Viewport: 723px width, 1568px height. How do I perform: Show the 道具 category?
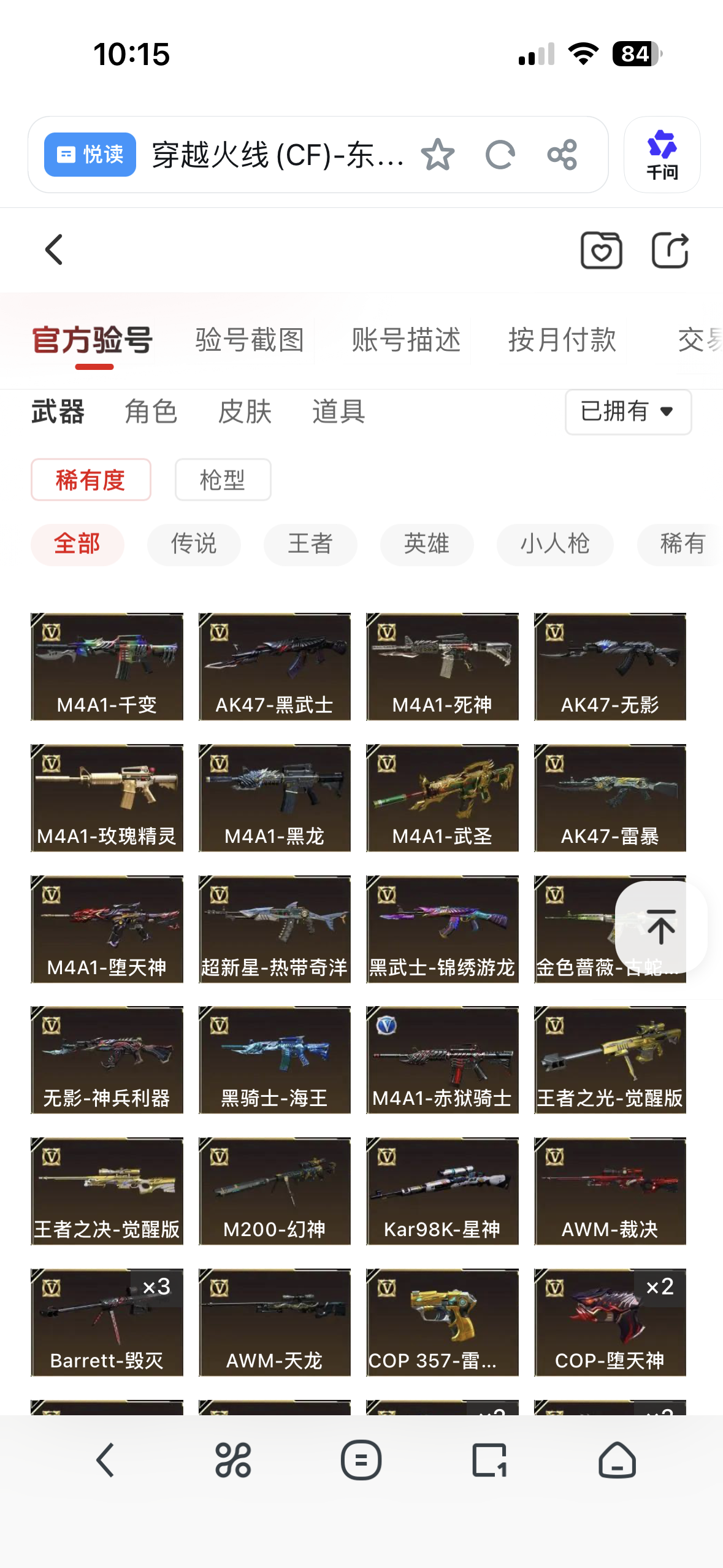(x=339, y=412)
